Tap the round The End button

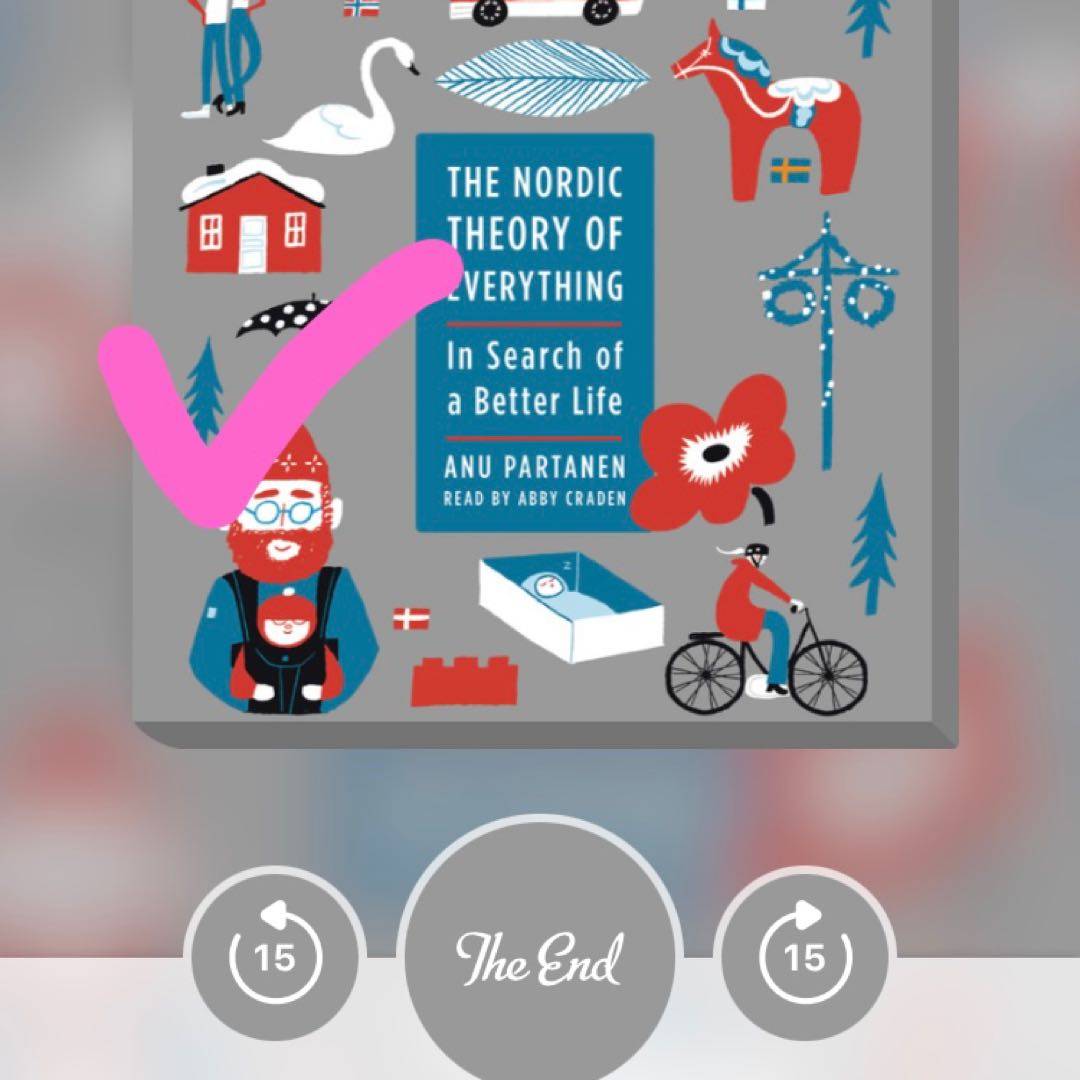[540, 958]
